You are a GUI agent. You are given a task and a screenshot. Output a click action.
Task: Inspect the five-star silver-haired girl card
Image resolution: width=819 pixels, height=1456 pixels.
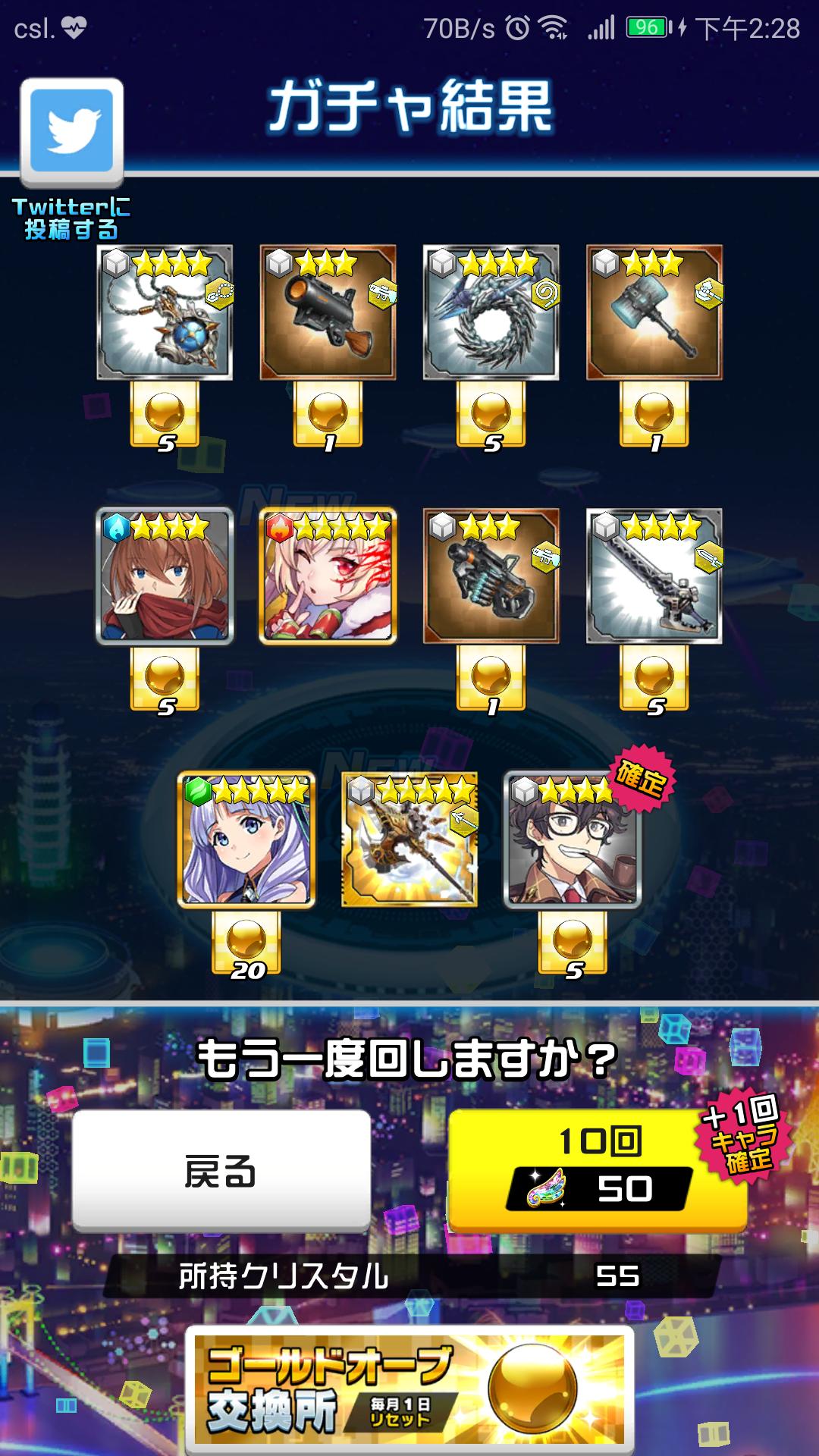(x=246, y=839)
